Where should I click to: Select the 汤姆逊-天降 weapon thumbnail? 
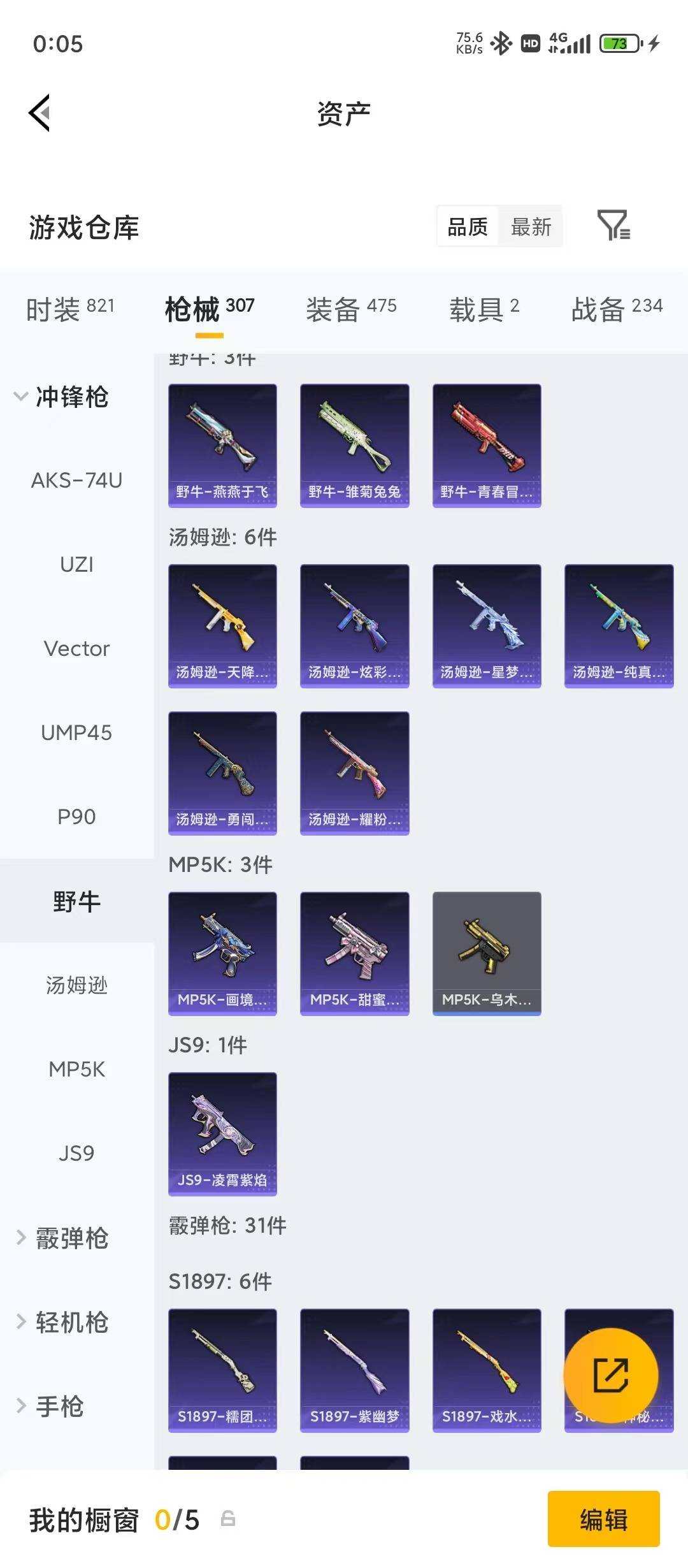click(222, 626)
